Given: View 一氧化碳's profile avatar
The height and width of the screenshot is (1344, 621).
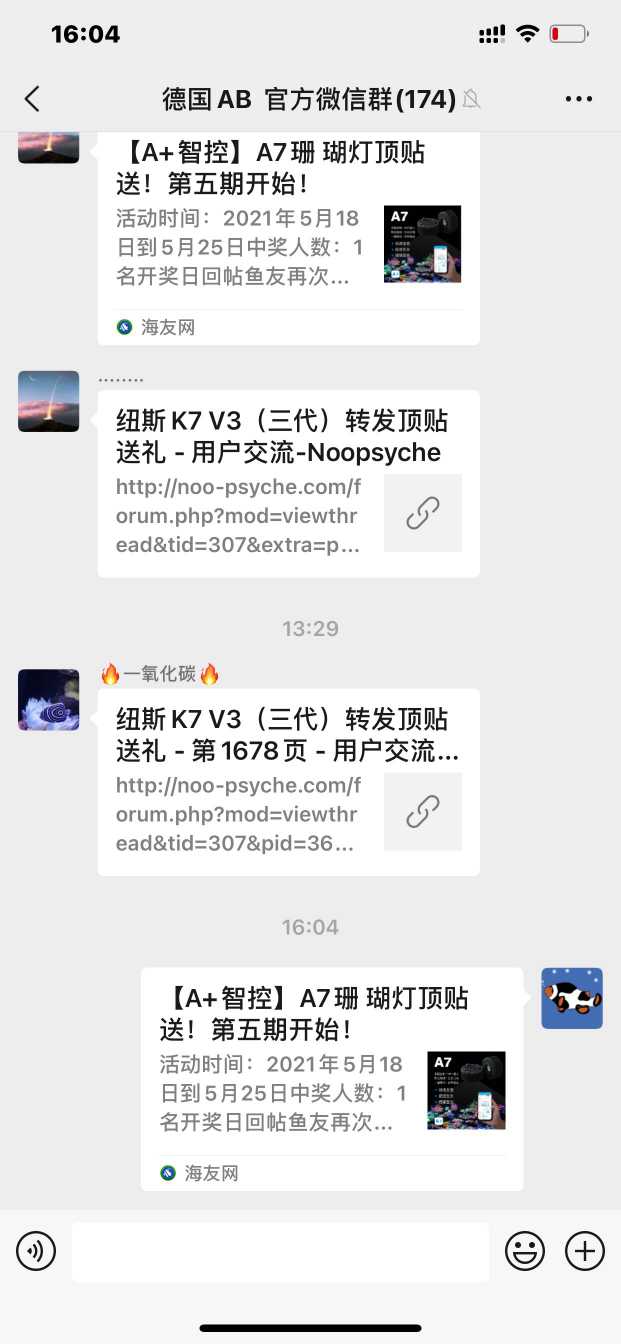Looking at the screenshot, I should pos(48,700).
